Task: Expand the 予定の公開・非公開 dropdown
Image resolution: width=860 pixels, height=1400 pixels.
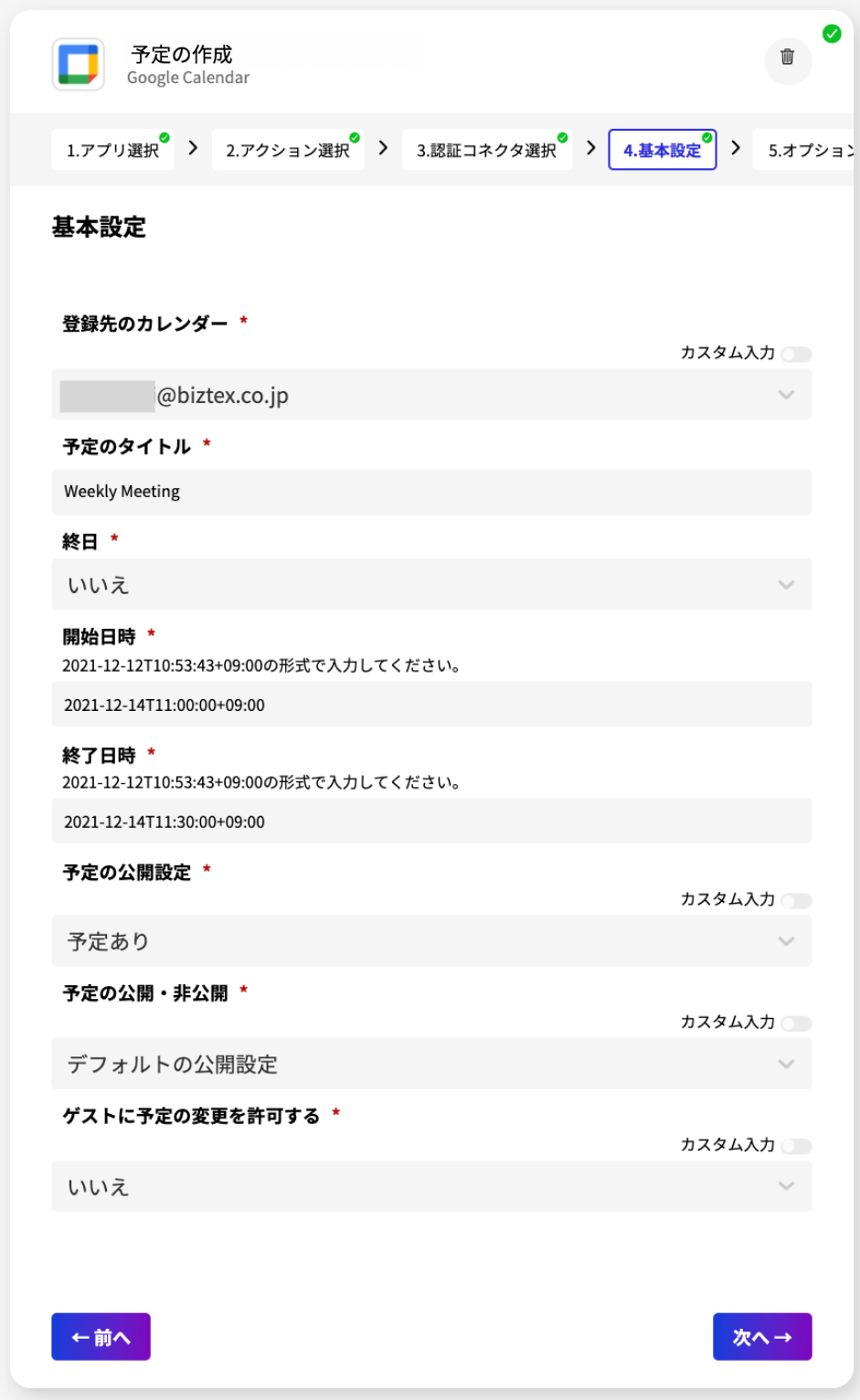Action: coord(431,1064)
